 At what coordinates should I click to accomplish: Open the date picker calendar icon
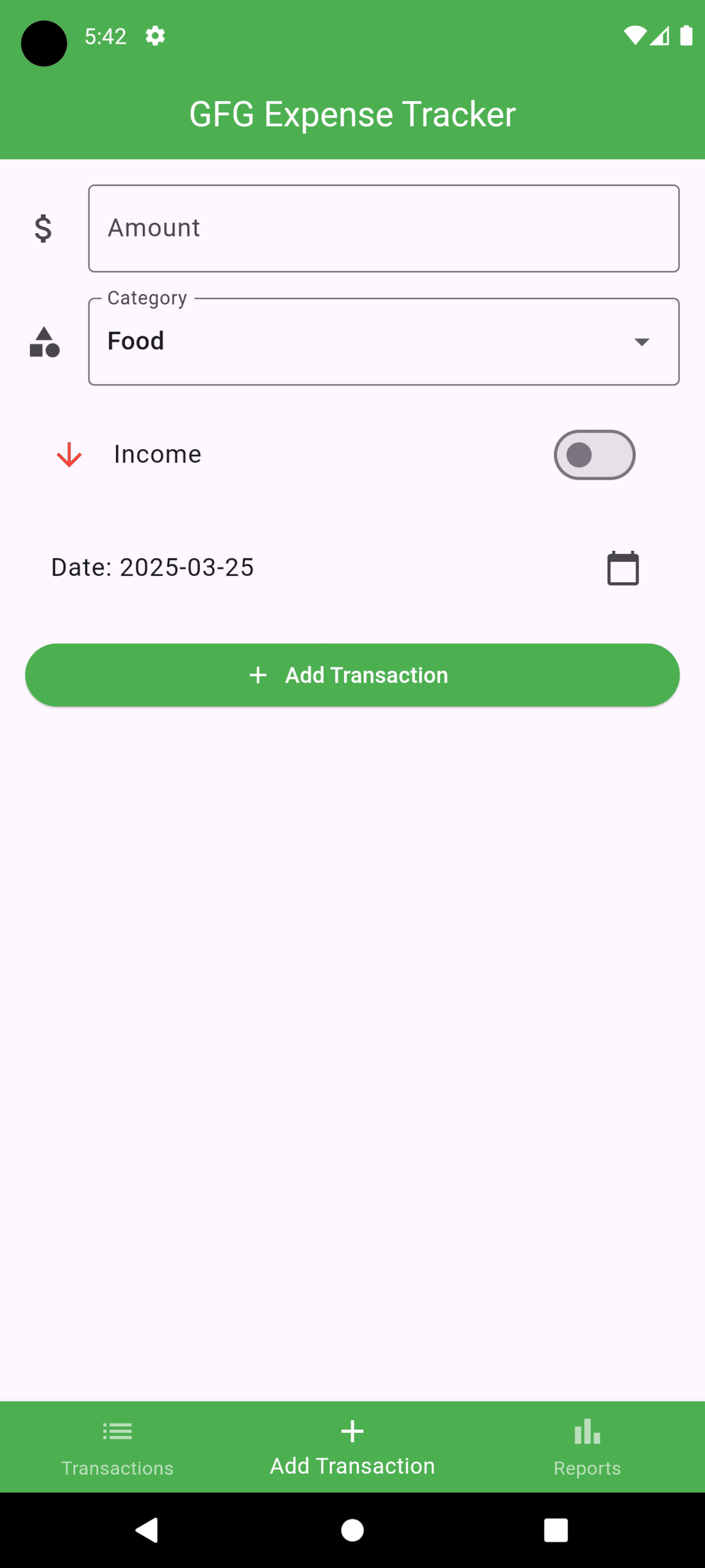tap(622, 568)
